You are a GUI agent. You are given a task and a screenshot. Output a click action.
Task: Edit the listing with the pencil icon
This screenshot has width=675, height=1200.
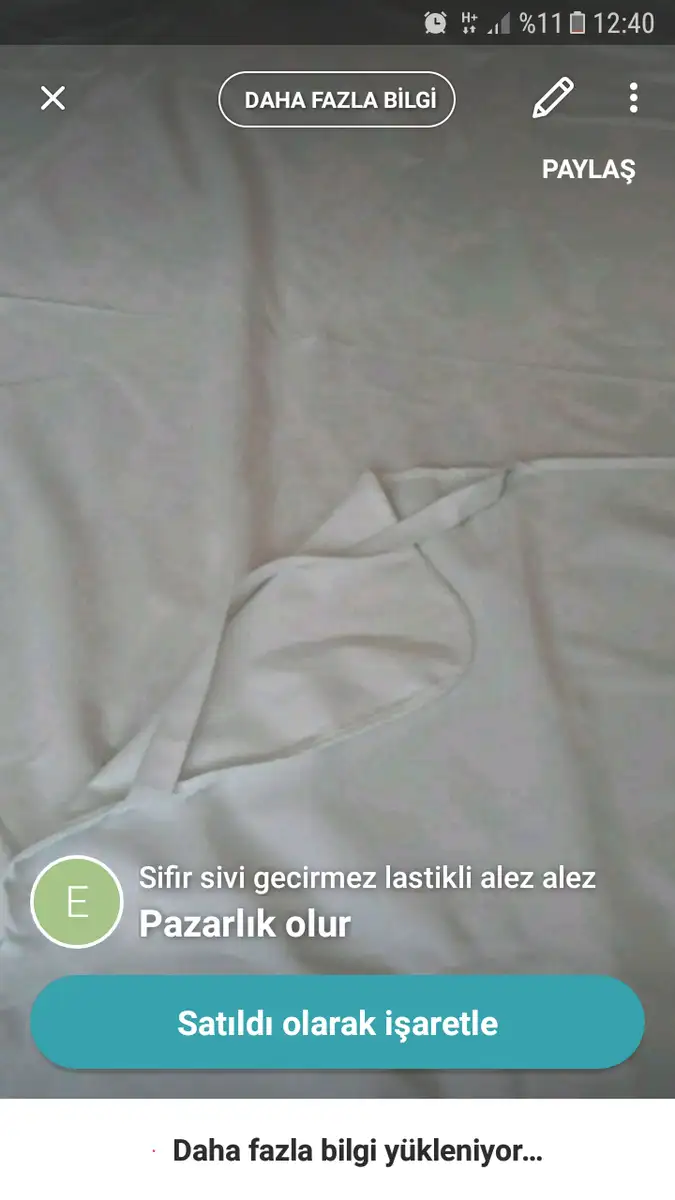point(553,98)
